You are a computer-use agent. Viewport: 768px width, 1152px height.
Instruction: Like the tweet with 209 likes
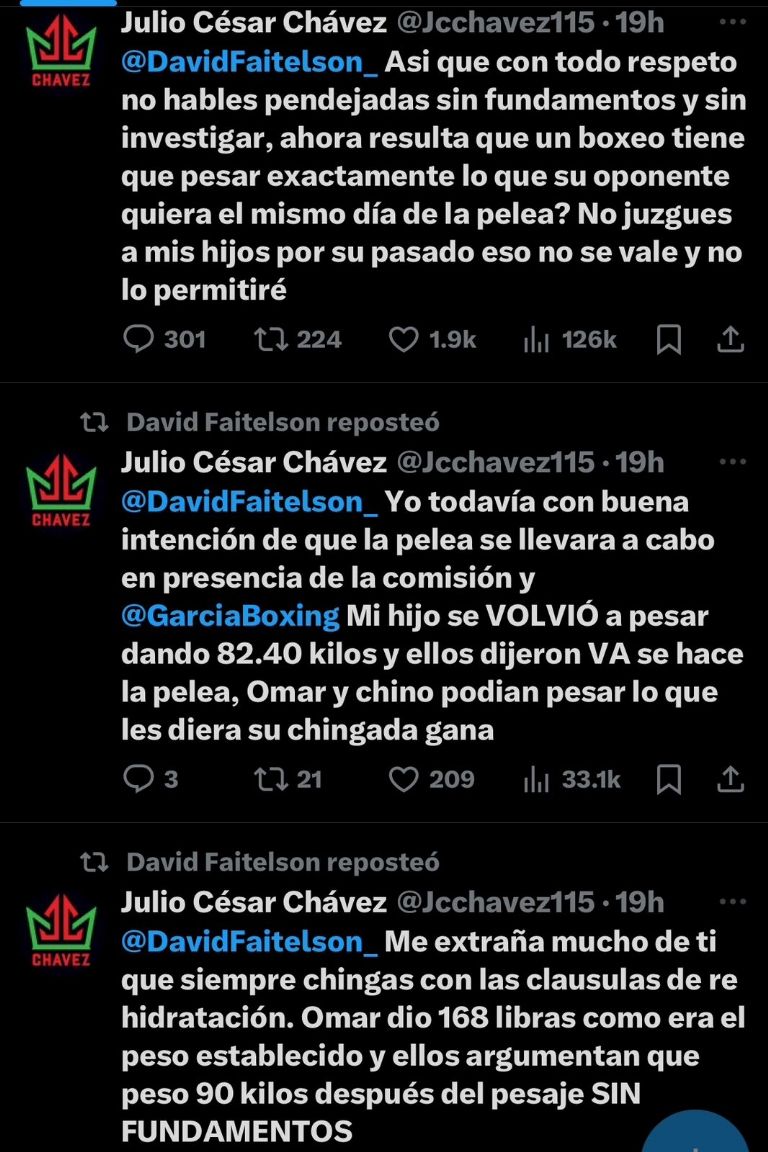403,778
